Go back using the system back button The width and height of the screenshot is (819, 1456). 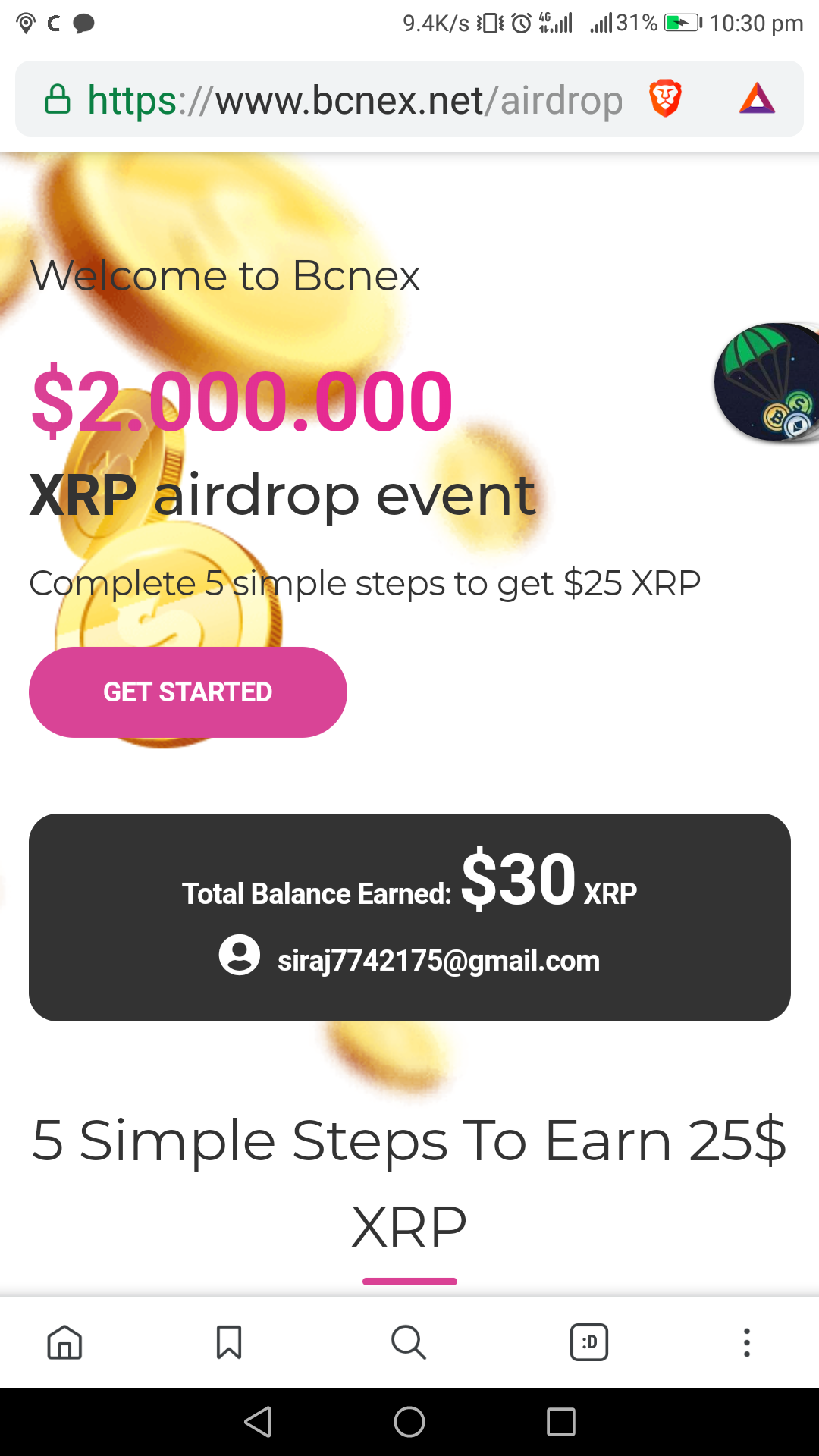click(x=259, y=1422)
